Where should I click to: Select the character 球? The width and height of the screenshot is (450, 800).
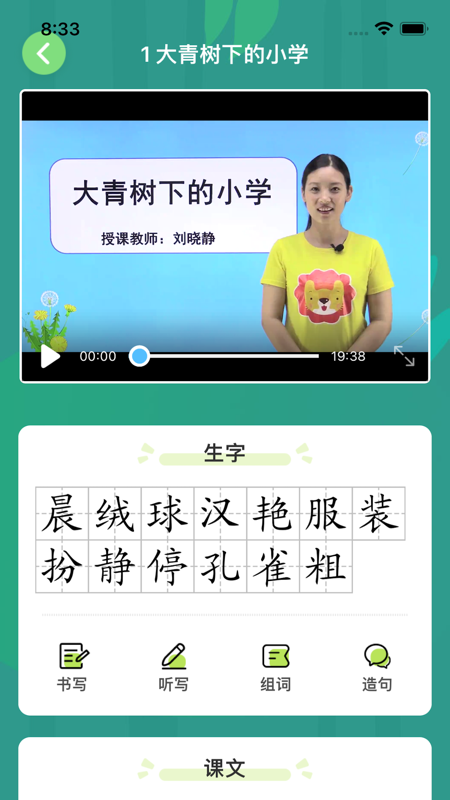pyautogui.click(x=167, y=513)
